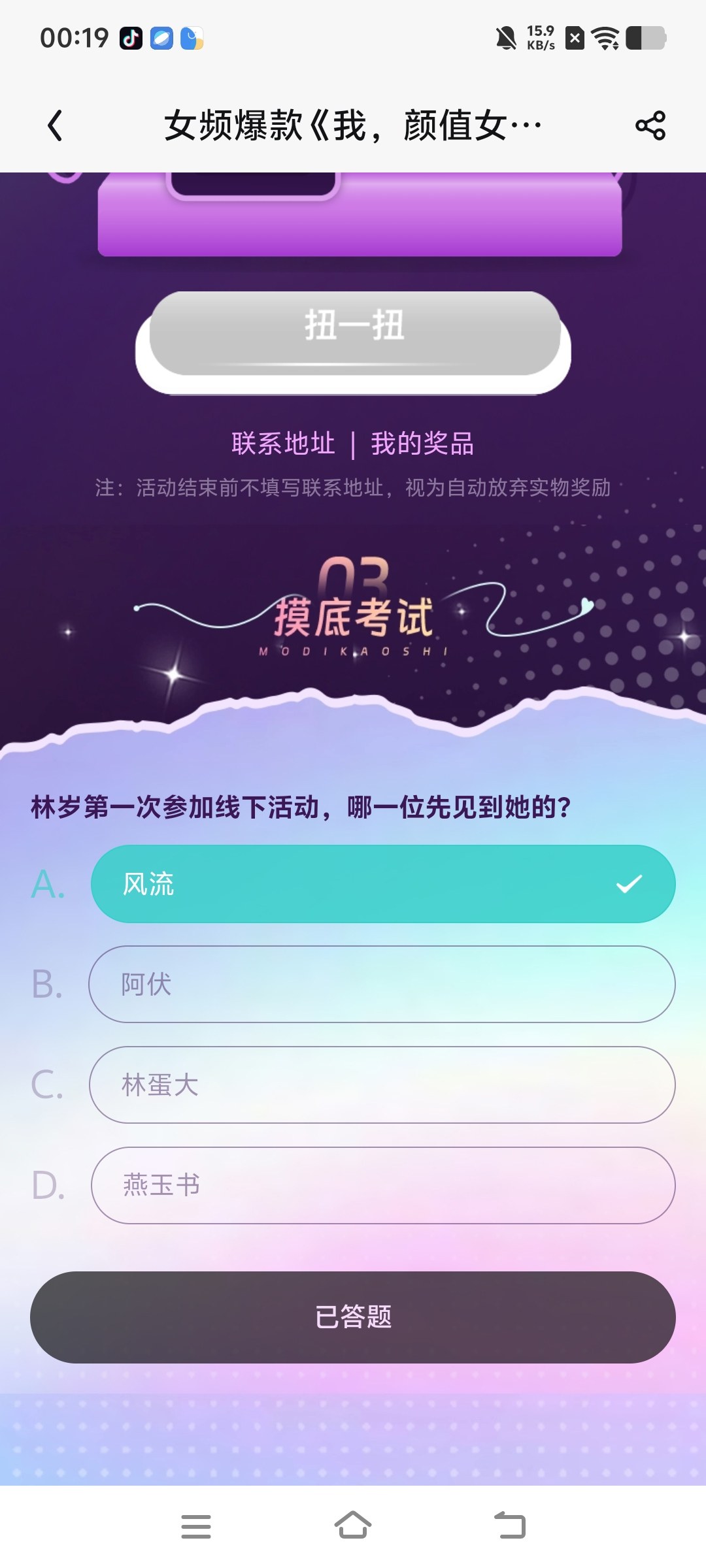The width and height of the screenshot is (706, 1568).
Task: Open the 联系地址 link
Action: tap(283, 444)
